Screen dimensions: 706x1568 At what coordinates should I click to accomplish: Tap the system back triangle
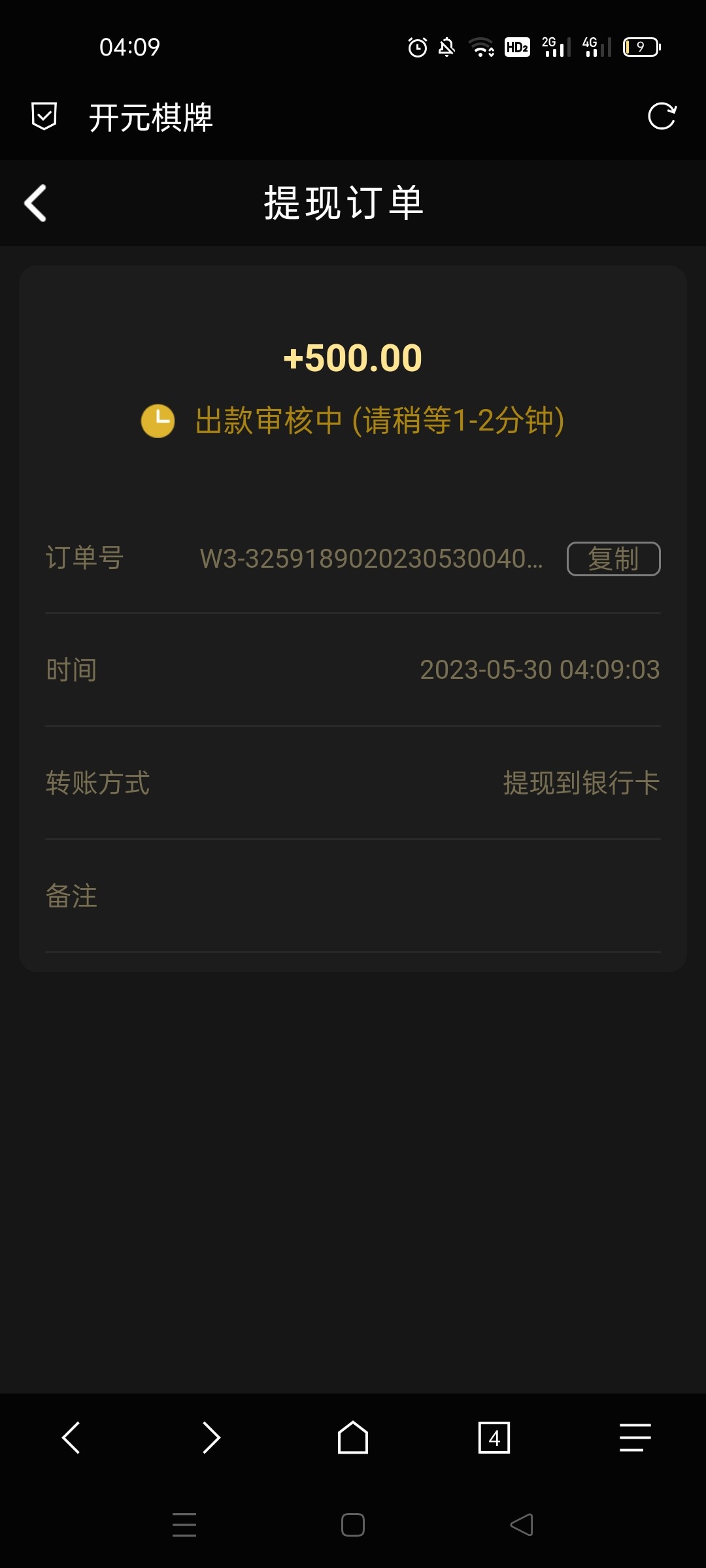tap(522, 1526)
